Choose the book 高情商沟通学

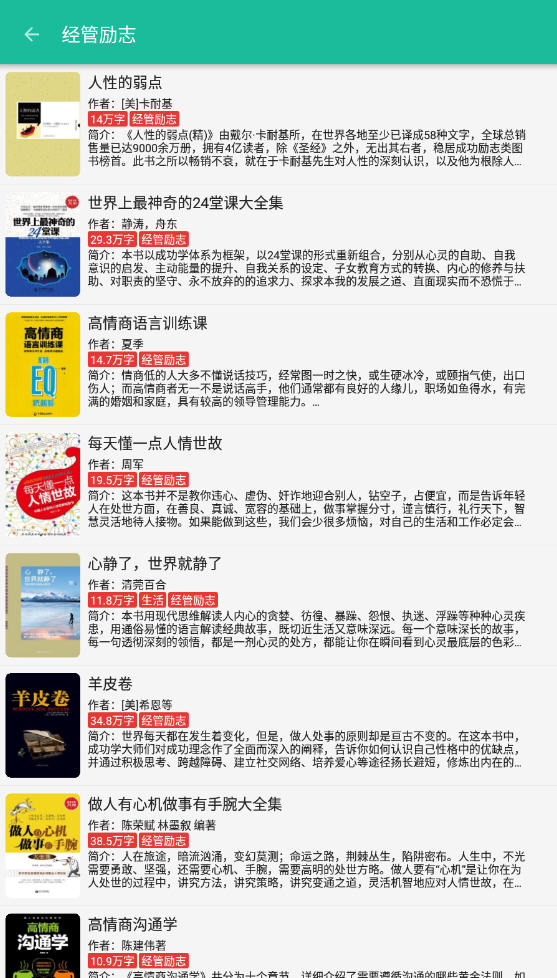point(278,942)
